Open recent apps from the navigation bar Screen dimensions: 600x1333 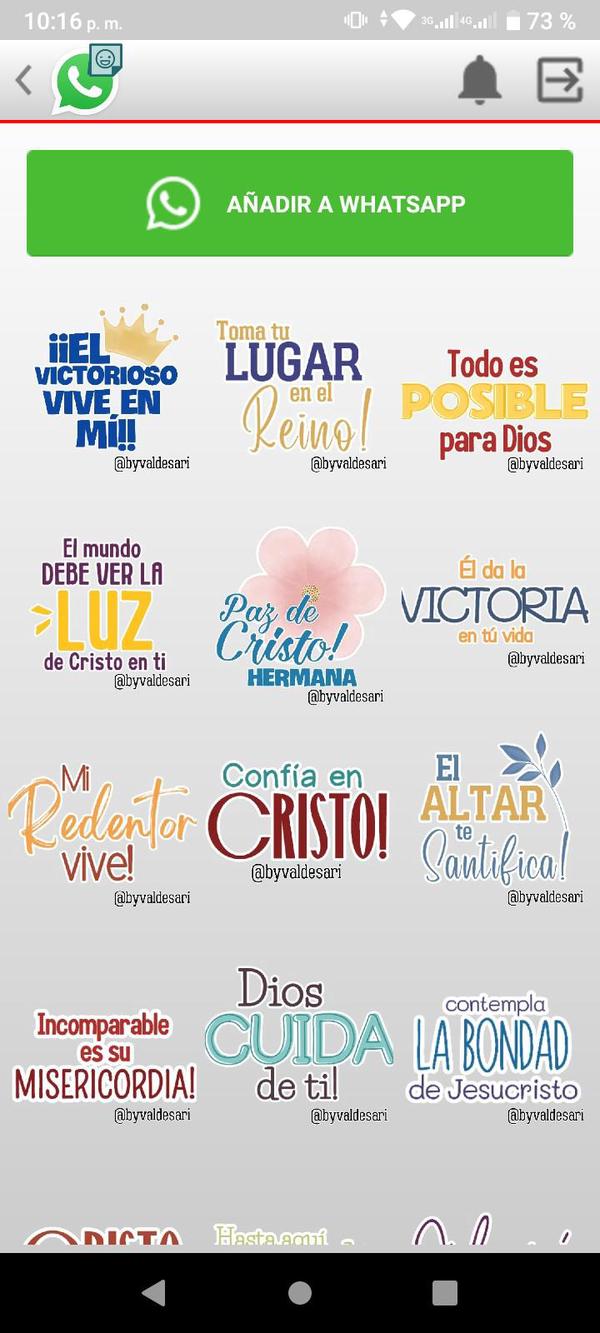(445, 1293)
